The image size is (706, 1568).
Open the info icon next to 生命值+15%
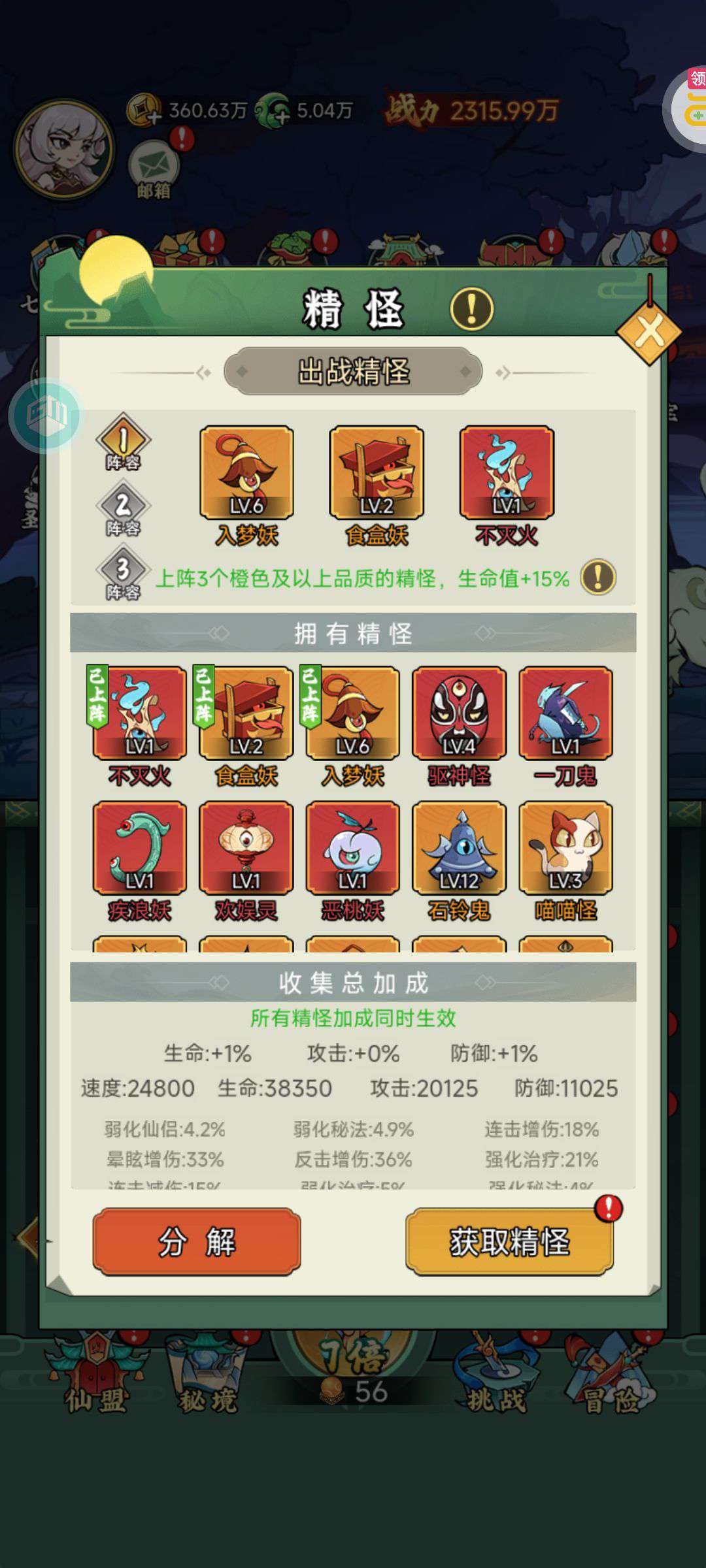coord(598,578)
